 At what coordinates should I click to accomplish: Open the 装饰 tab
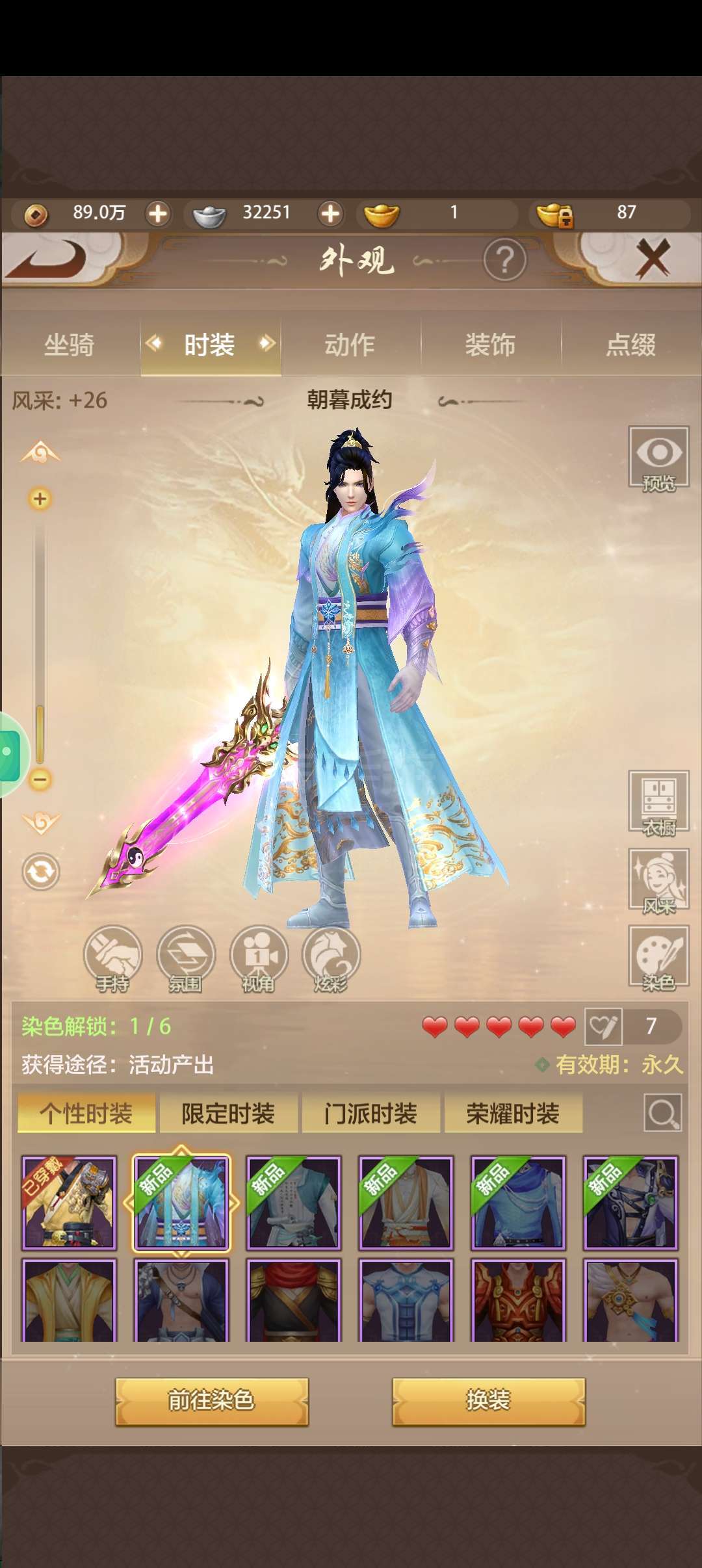[x=490, y=345]
